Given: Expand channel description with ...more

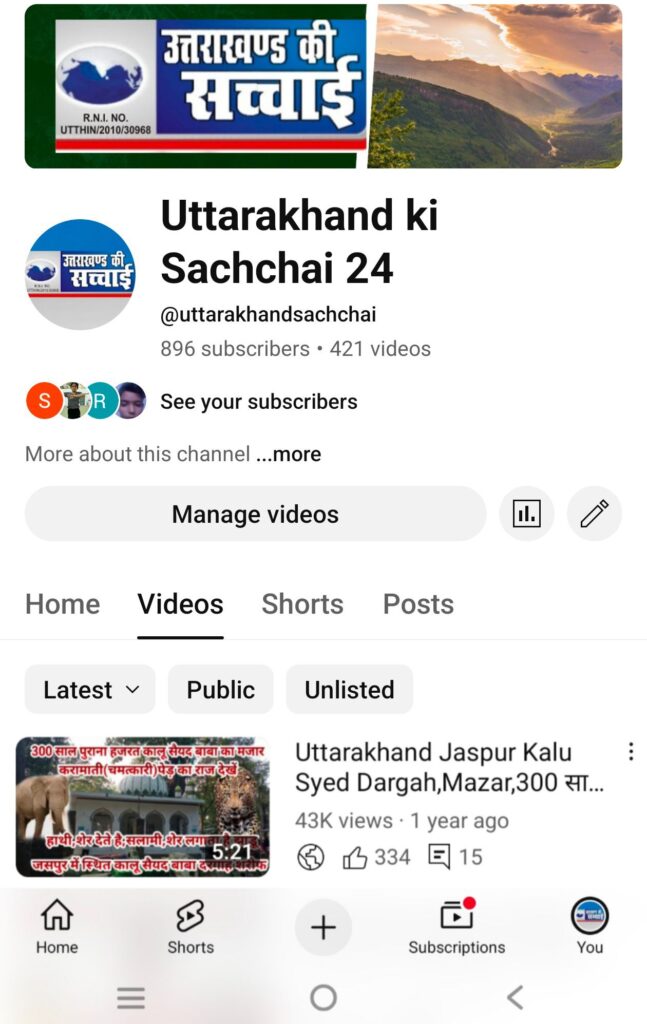Looking at the screenshot, I should (289, 454).
